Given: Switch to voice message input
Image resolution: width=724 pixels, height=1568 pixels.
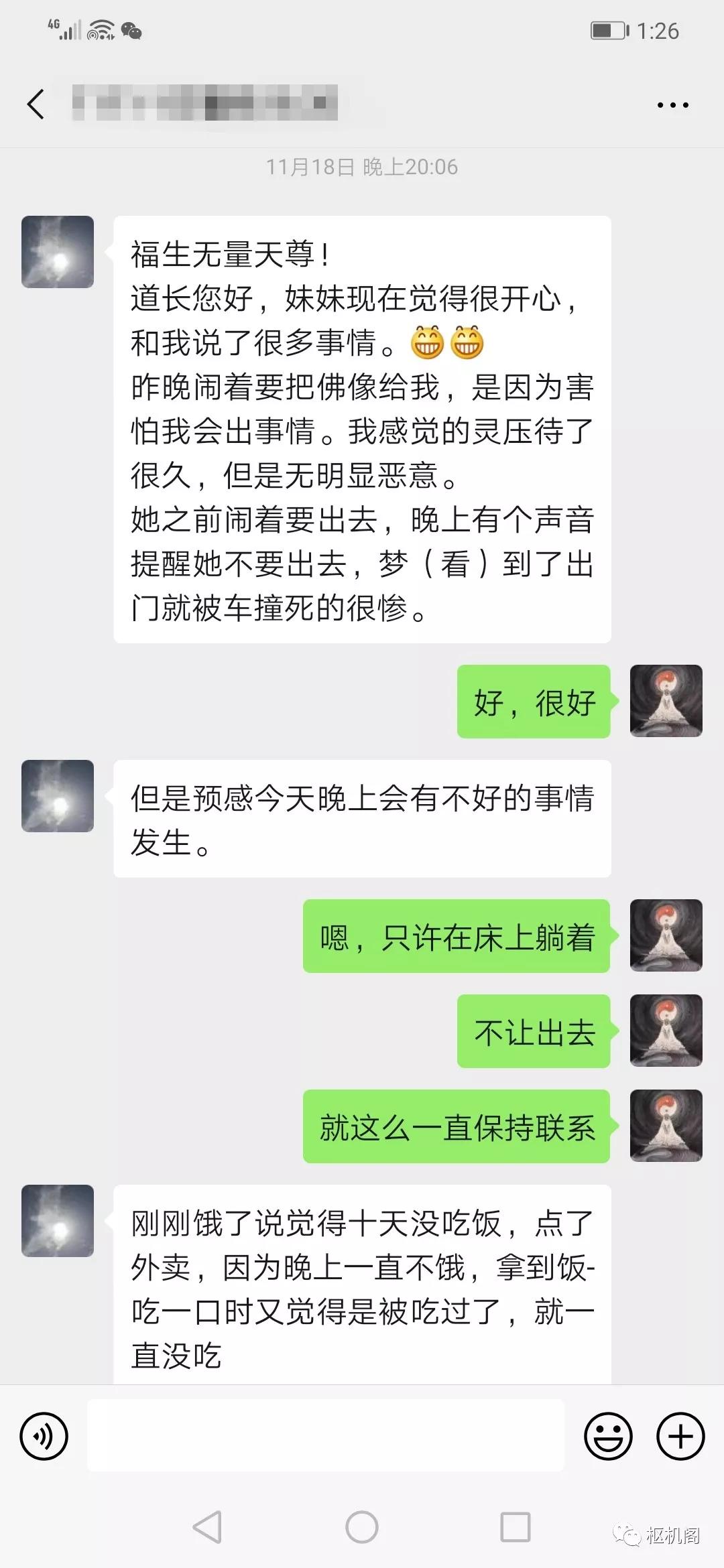Looking at the screenshot, I should point(44,1436).
